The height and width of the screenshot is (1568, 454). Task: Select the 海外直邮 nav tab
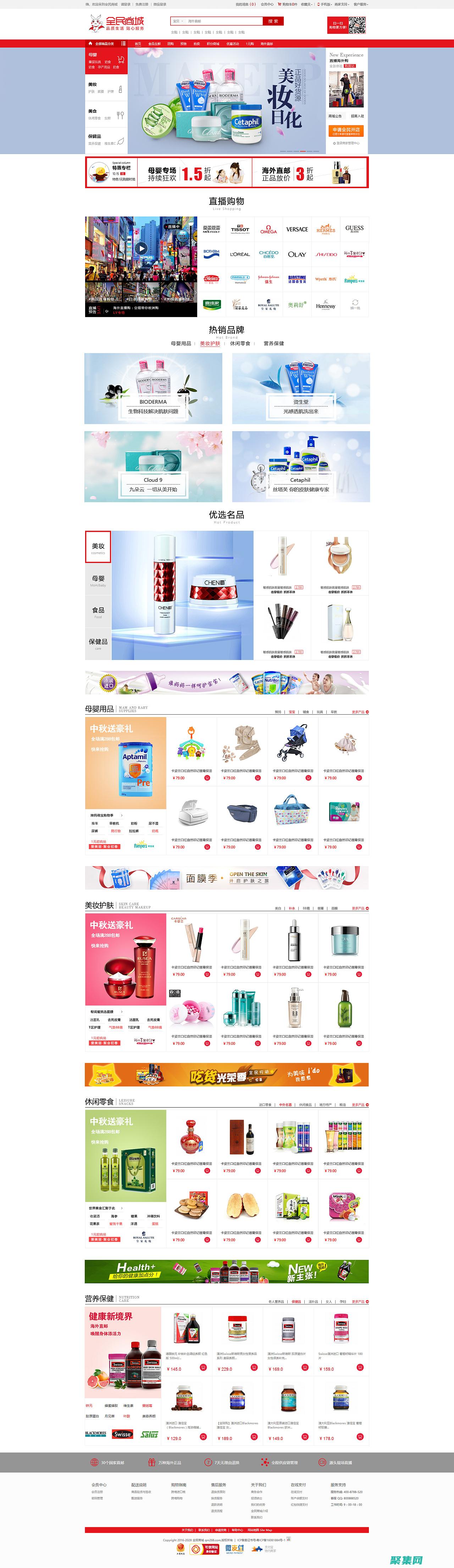267,44
